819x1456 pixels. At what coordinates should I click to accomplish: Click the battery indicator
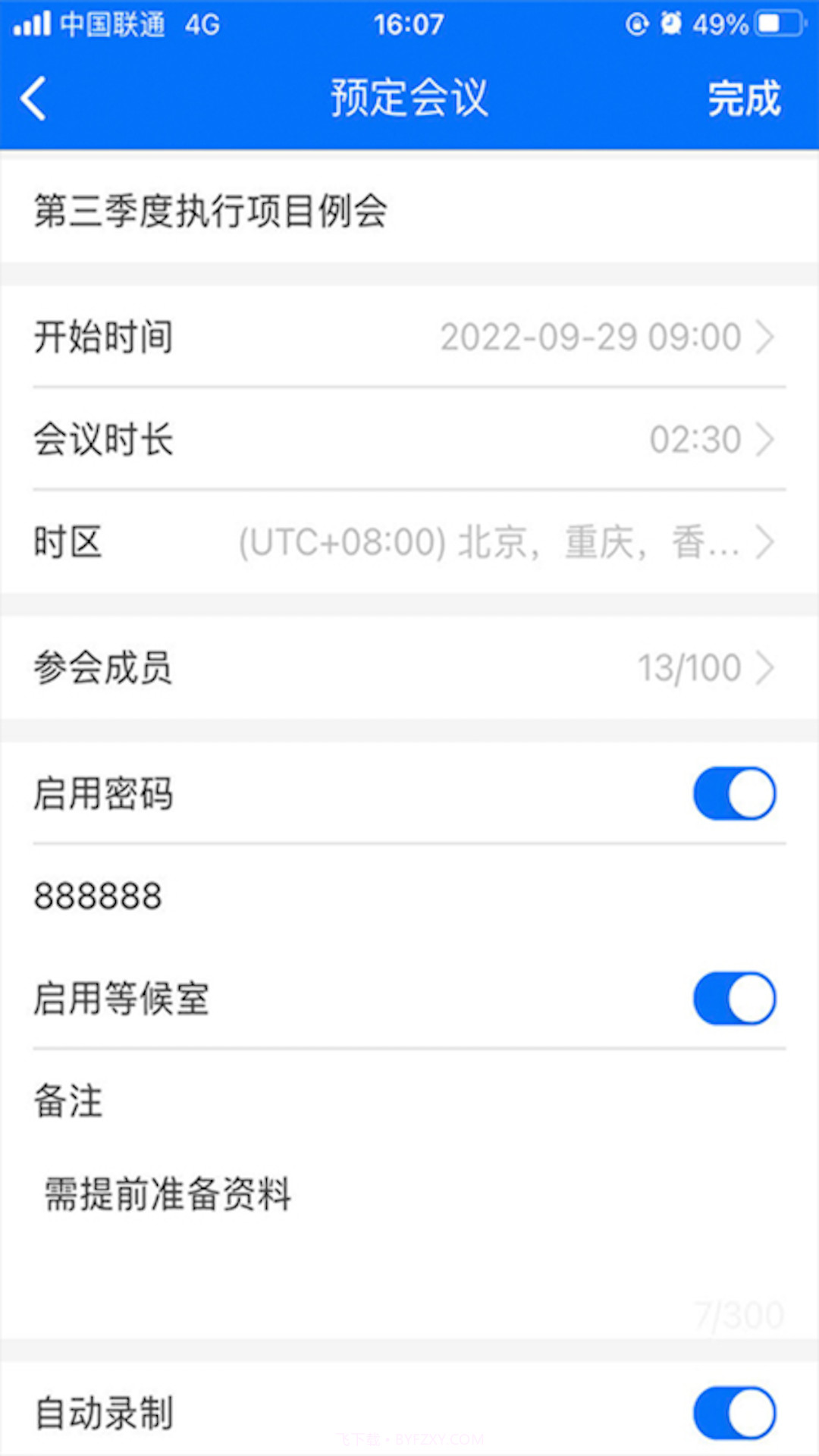coord(773,23)
